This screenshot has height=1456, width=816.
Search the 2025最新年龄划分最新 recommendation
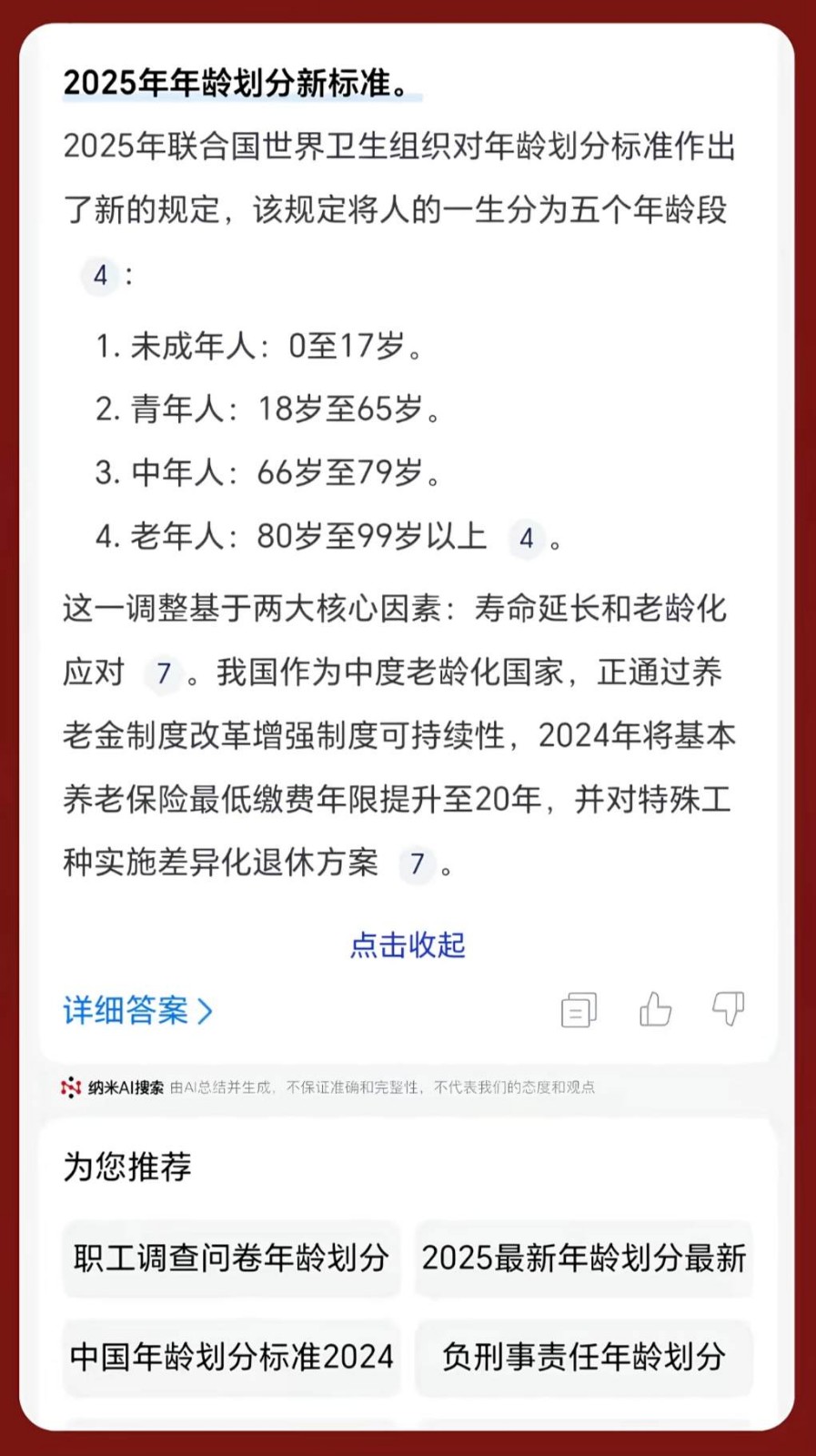583,1258
